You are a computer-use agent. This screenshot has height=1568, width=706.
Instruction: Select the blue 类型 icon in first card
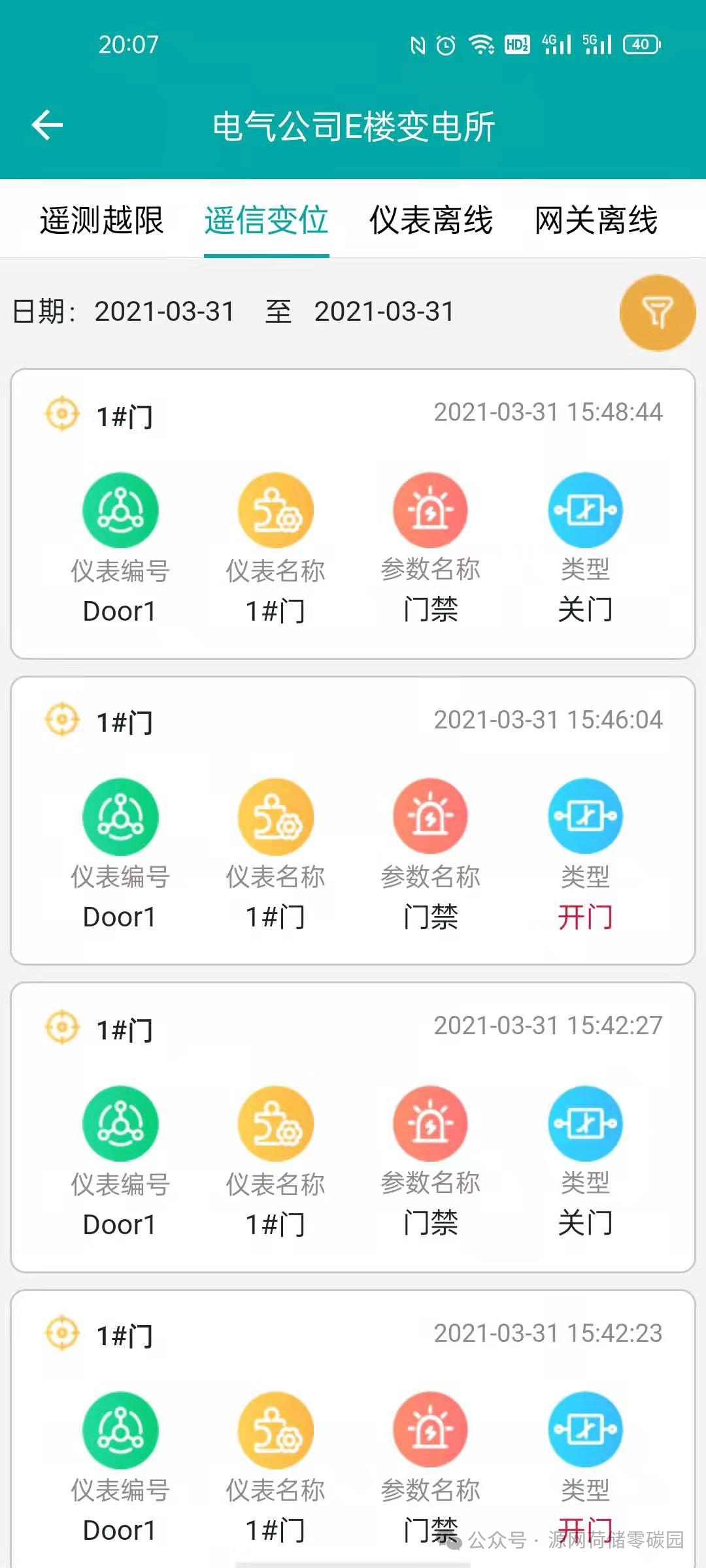(x=586, y=511)
